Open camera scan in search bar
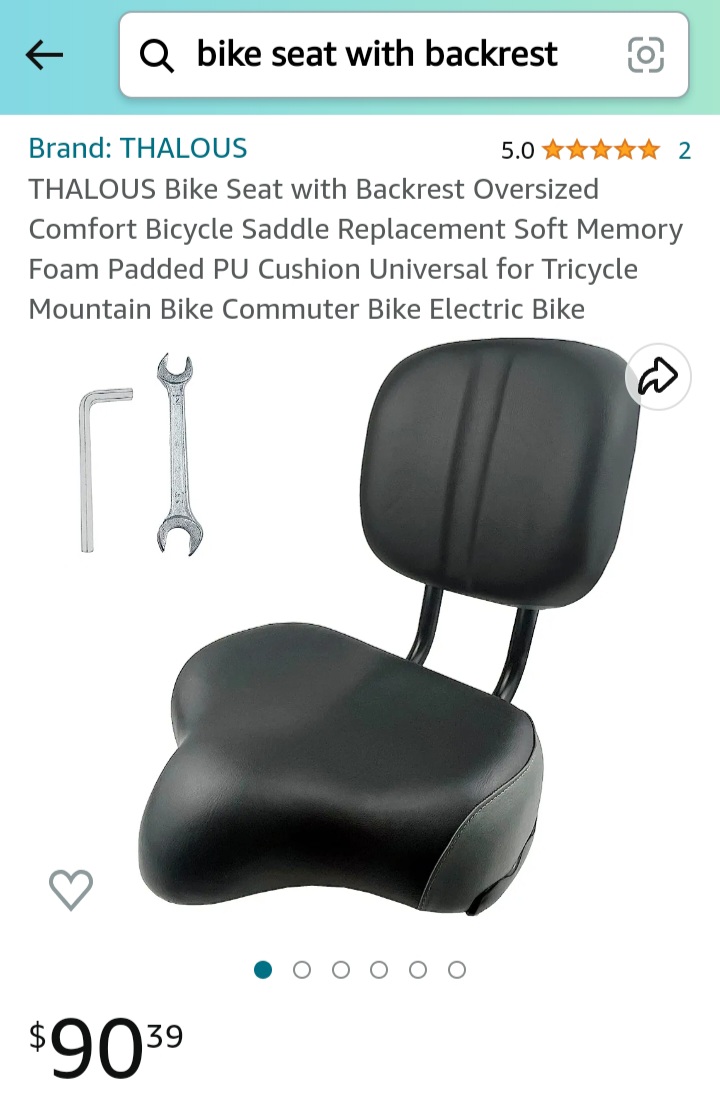 pos(645,55)
